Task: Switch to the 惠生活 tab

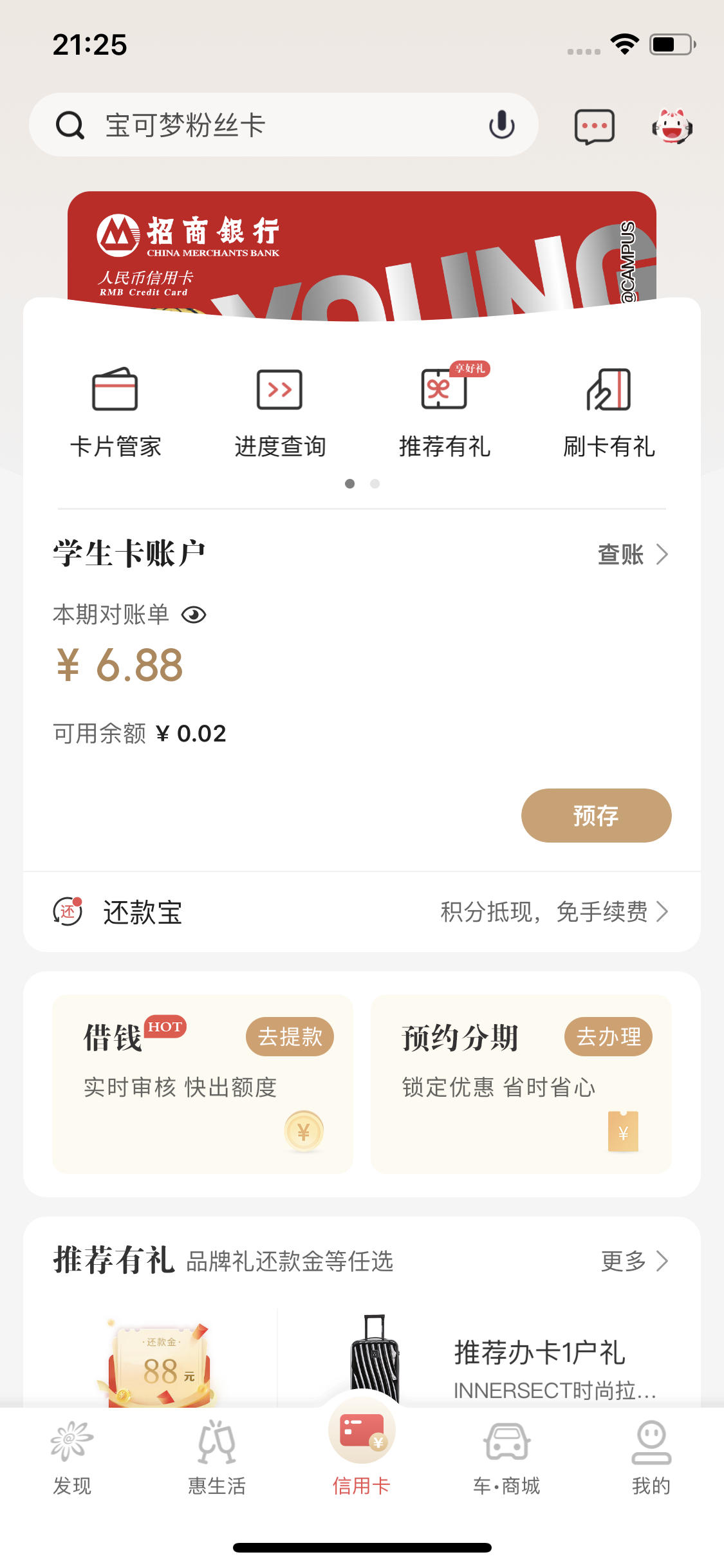Action: coord(217,1458)
